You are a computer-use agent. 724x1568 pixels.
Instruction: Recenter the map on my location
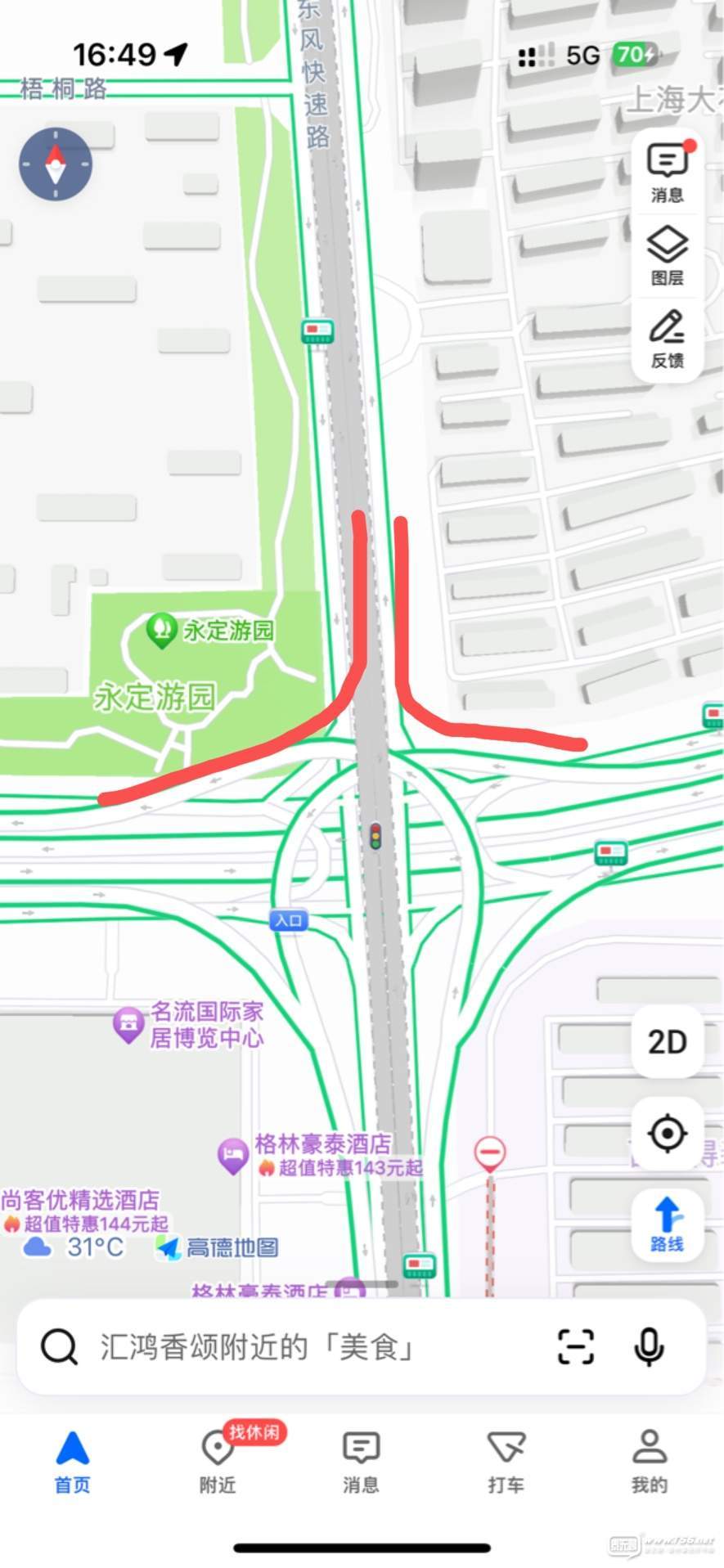[668, 1134]
